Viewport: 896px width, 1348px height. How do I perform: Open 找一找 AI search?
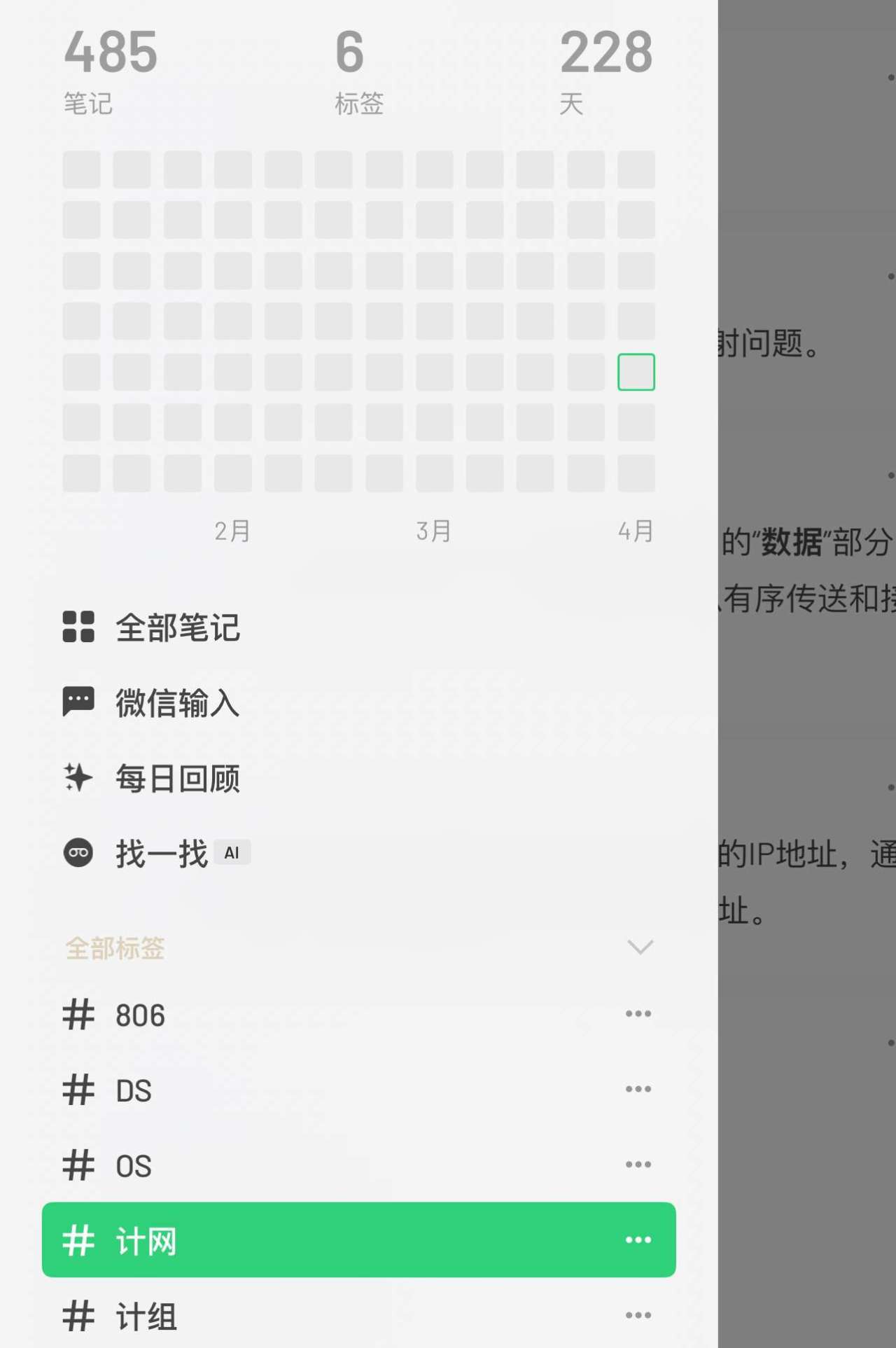pyautogui.click(x=162, y=853)
